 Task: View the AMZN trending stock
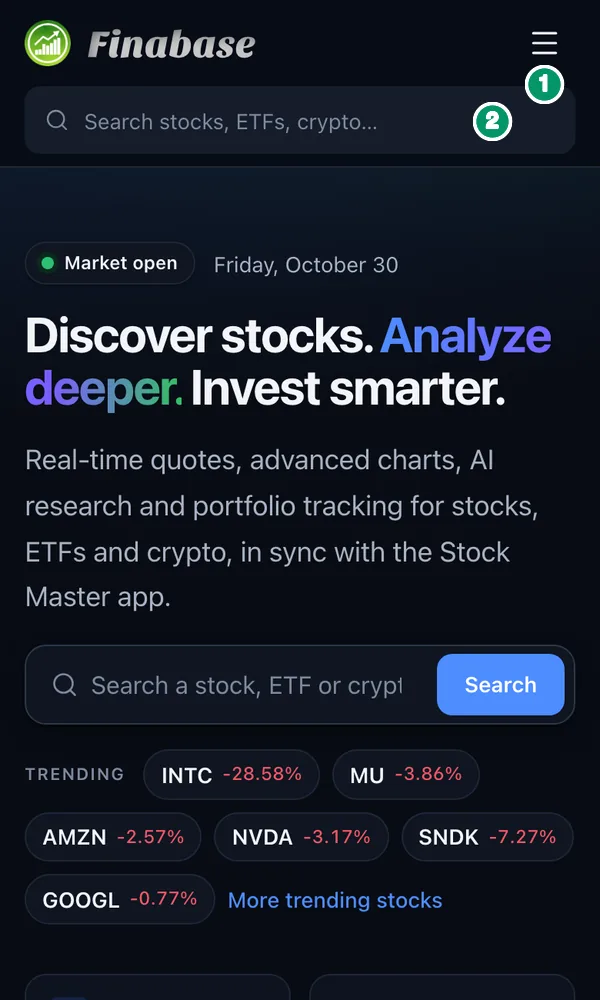tap(113, 837)
